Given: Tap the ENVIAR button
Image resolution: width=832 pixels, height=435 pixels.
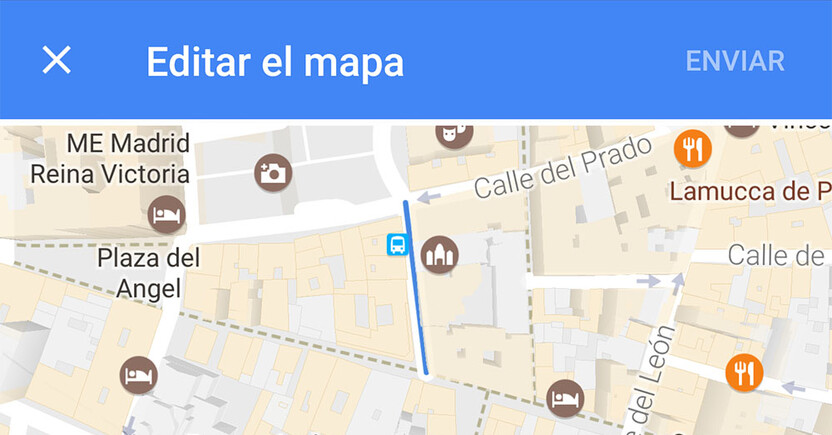Looking at the screenshot, I should [x=735, y=61].
